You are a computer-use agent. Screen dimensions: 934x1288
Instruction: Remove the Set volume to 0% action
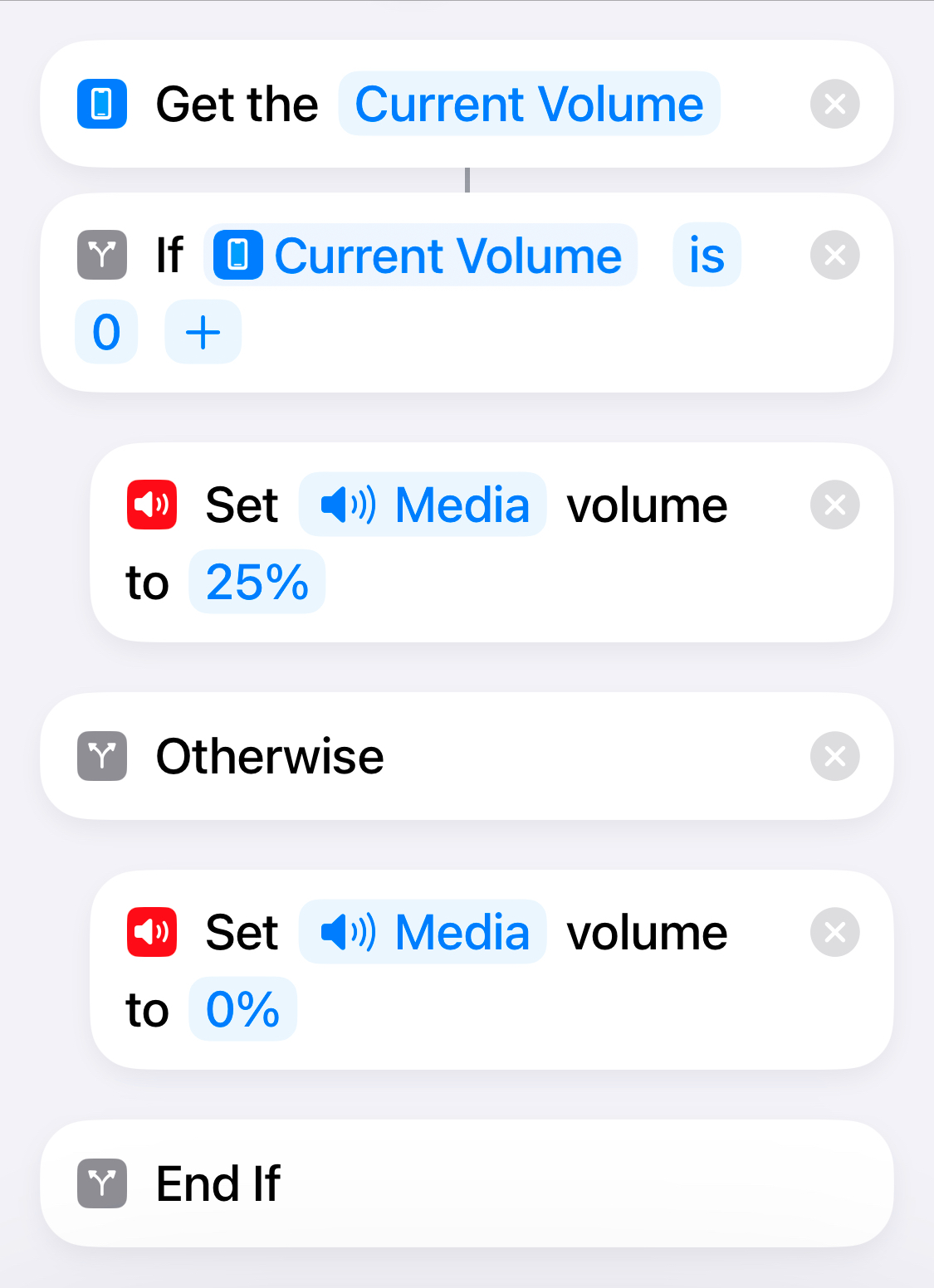tap(834, 932)
